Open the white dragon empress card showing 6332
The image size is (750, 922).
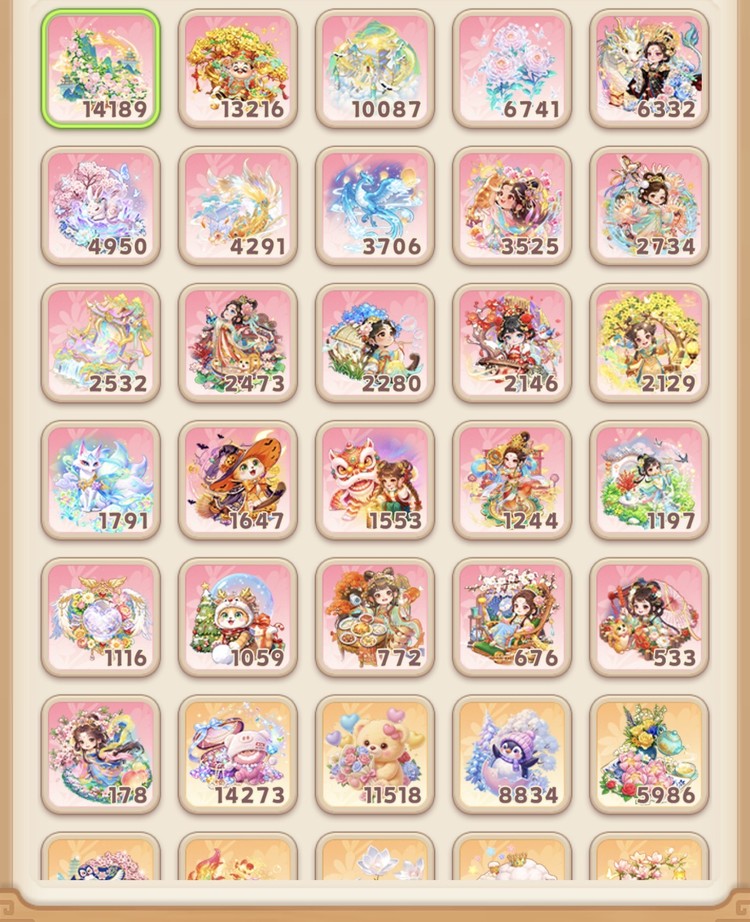point(648,65)
